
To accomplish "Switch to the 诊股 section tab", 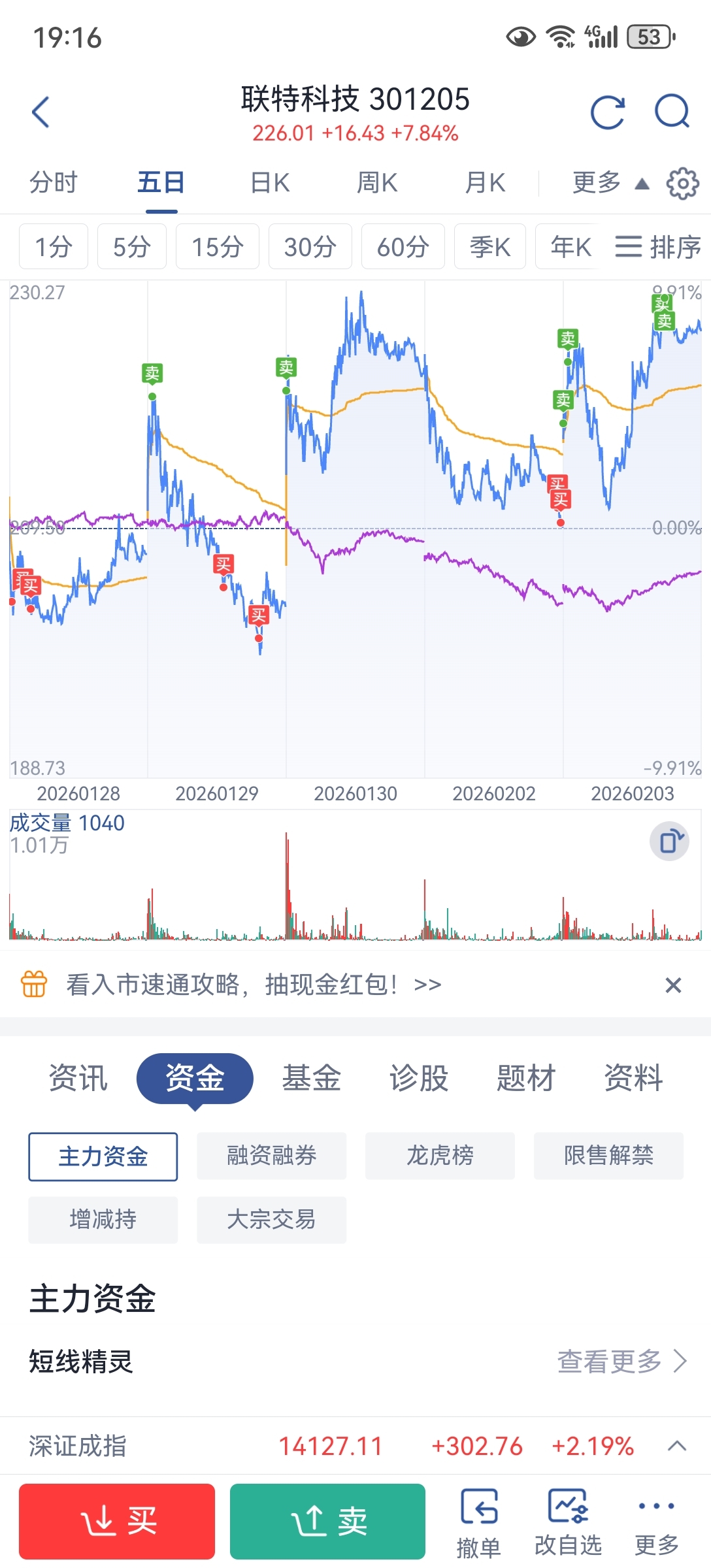I will 419,1078.
